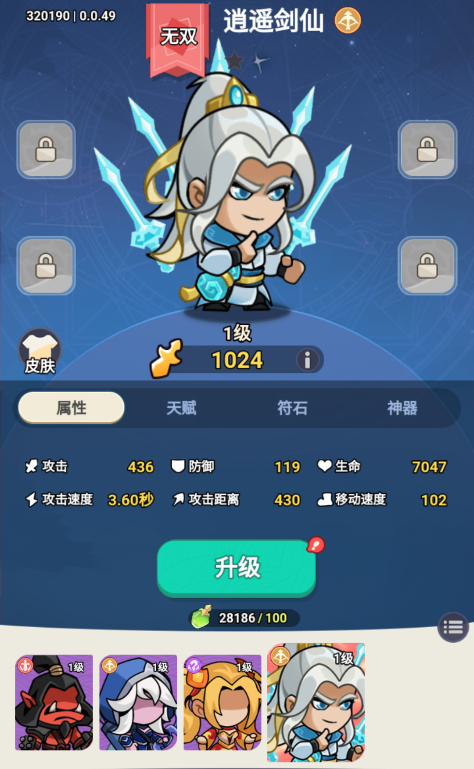Select the 属性 attributes tab

click(x=71, y=408)
